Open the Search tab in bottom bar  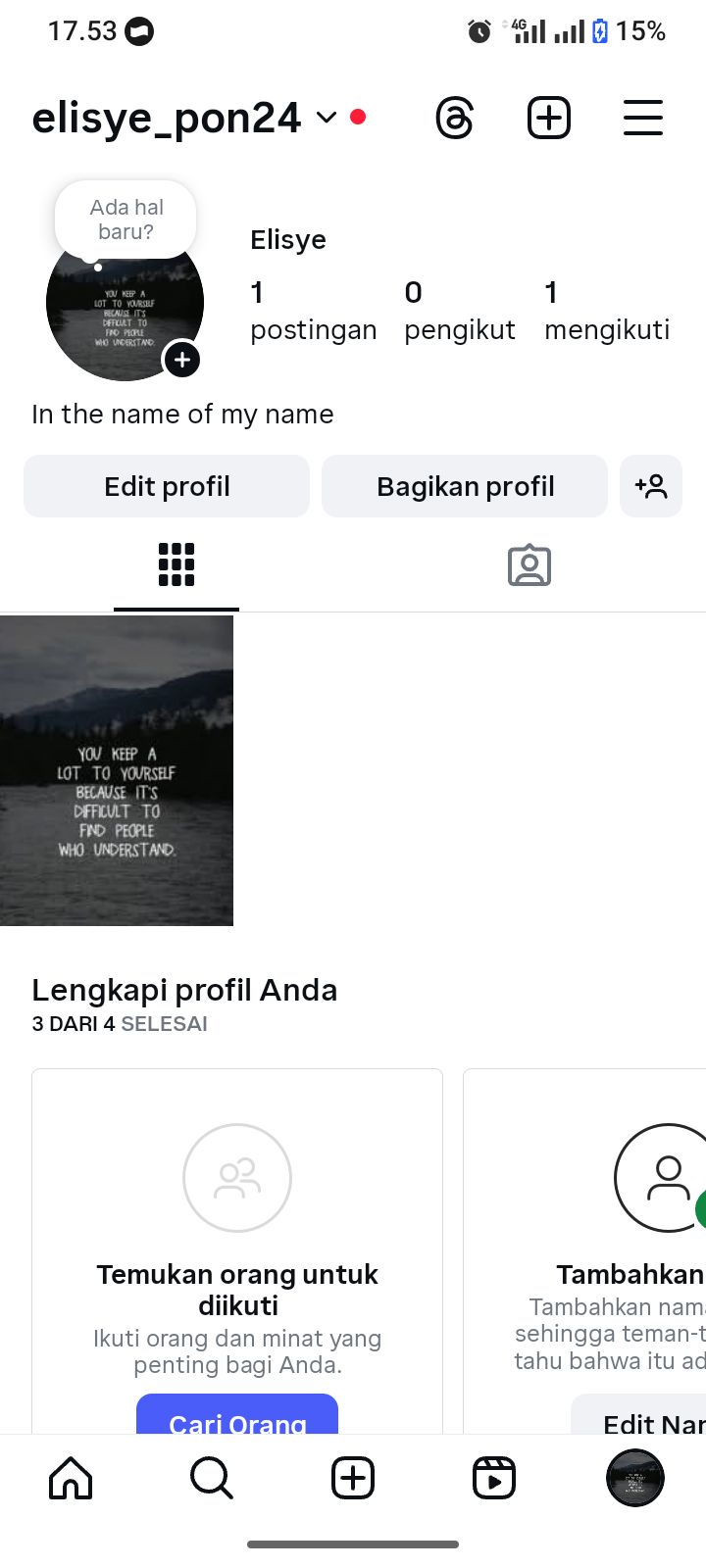(212, 1478)
